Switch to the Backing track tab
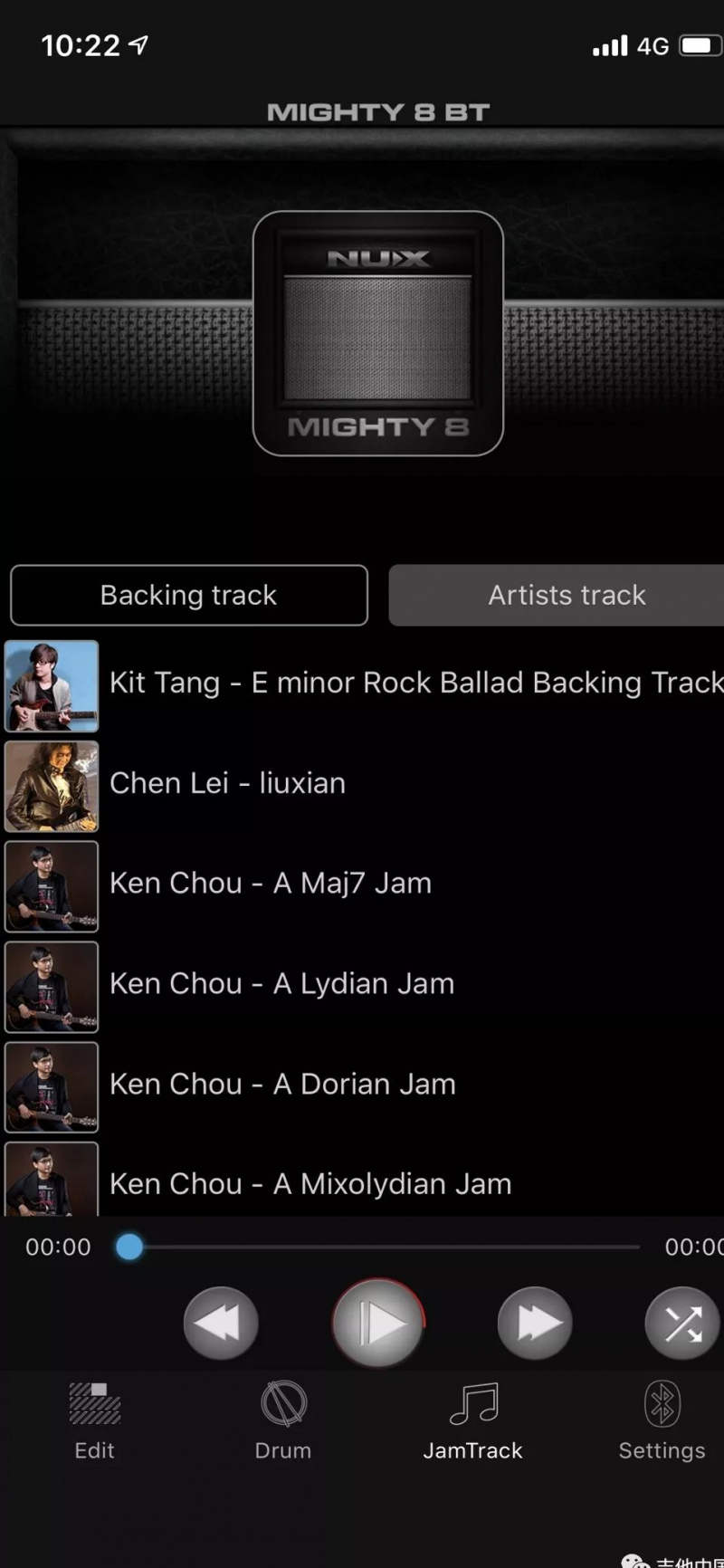Screen dimensions: 724x1568 (x=189, y=595)
